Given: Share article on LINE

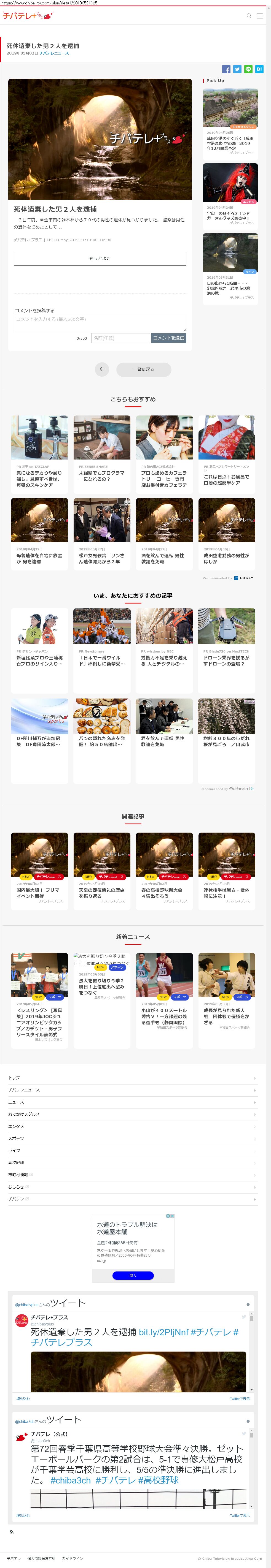Looking at the screenshot, I should 248,69.
